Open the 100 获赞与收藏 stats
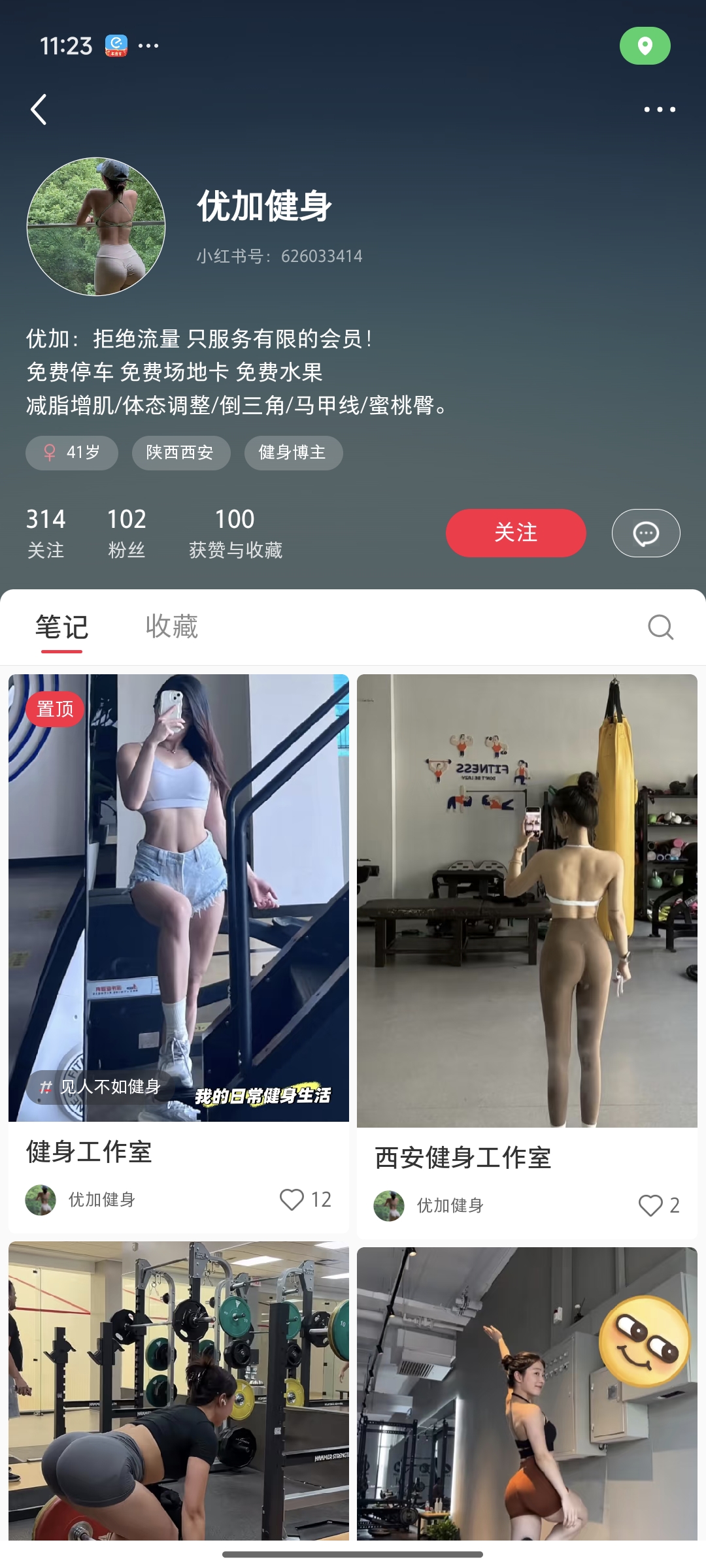Viewport: 706px width, 1568px height. [235, 533]
